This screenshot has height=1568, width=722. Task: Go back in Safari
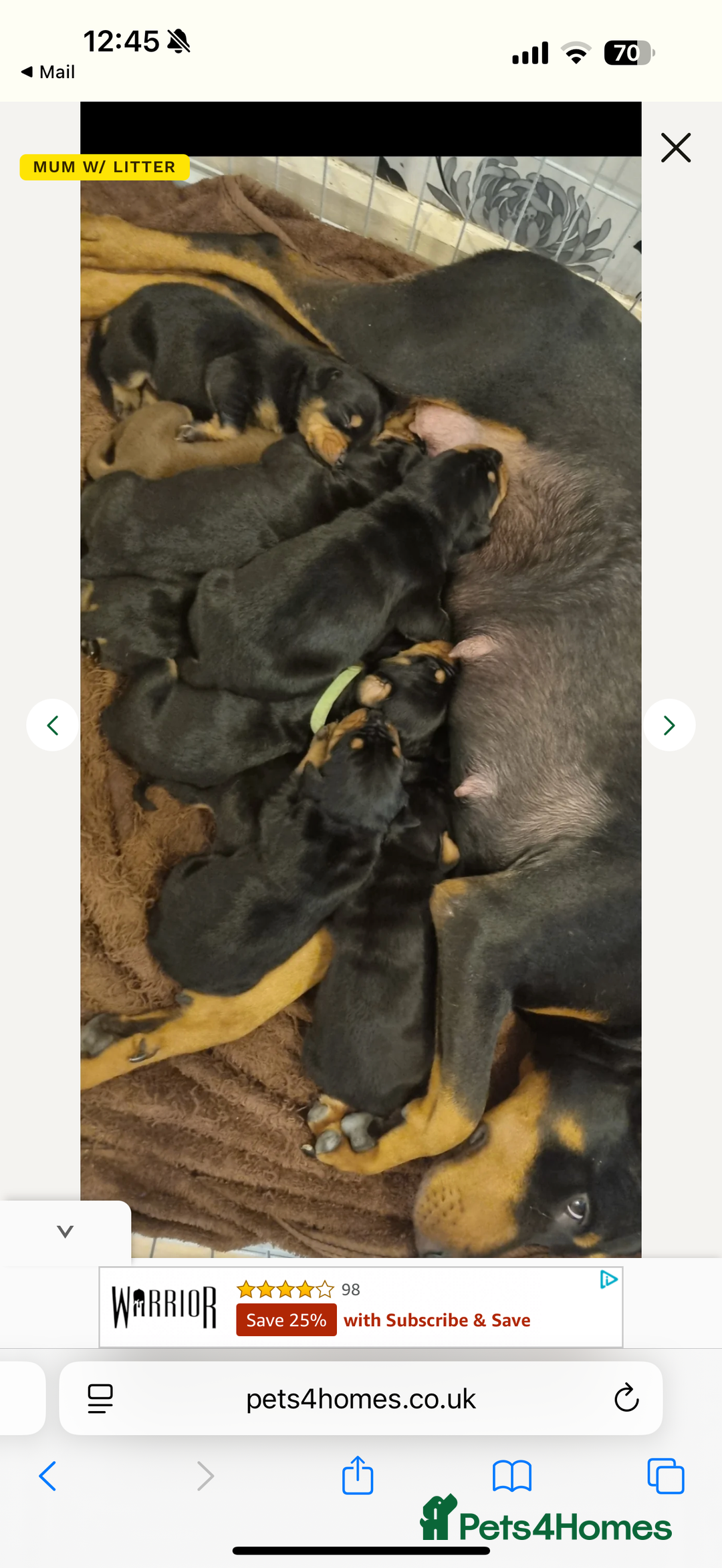(47, 1476)
